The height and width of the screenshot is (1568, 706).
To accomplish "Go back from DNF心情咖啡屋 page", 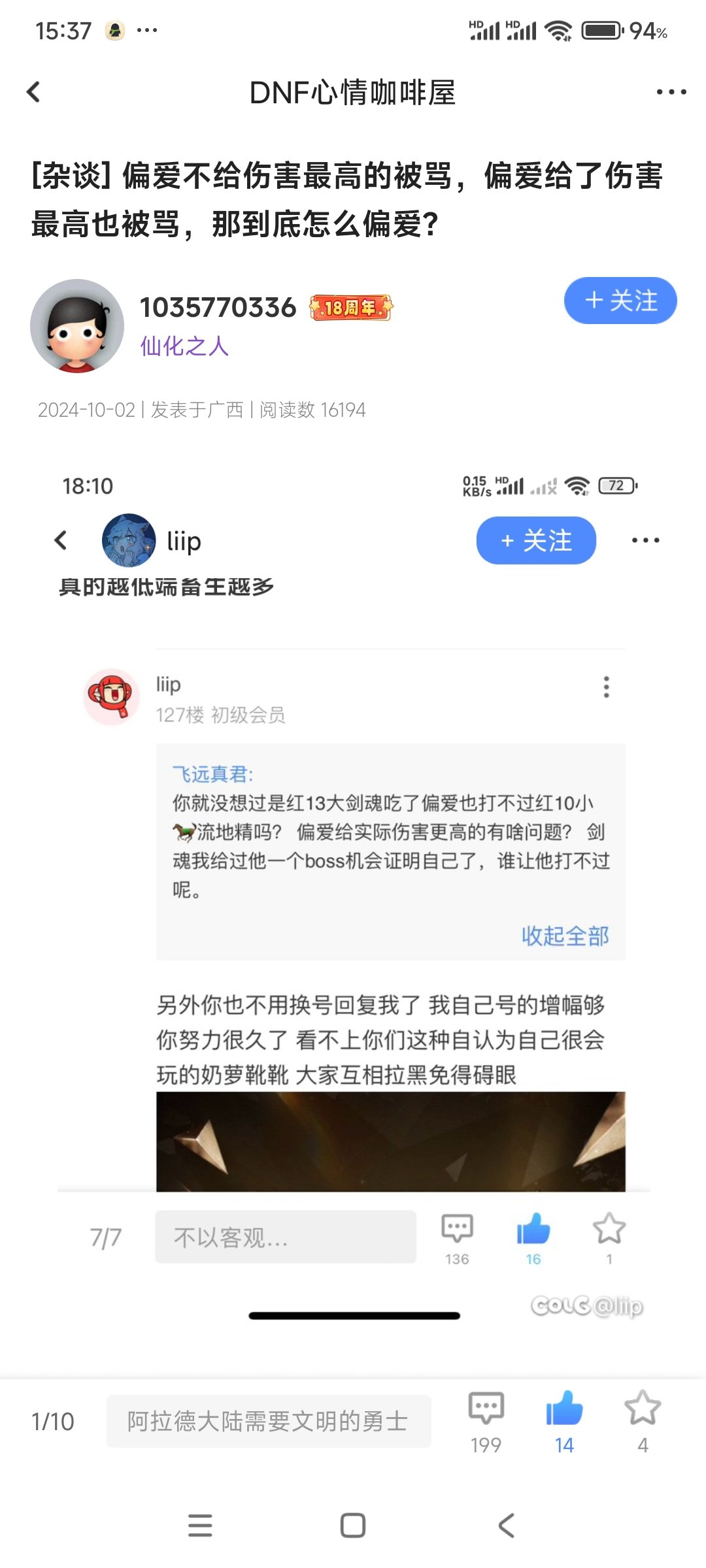I will click(x=33, y=92).
